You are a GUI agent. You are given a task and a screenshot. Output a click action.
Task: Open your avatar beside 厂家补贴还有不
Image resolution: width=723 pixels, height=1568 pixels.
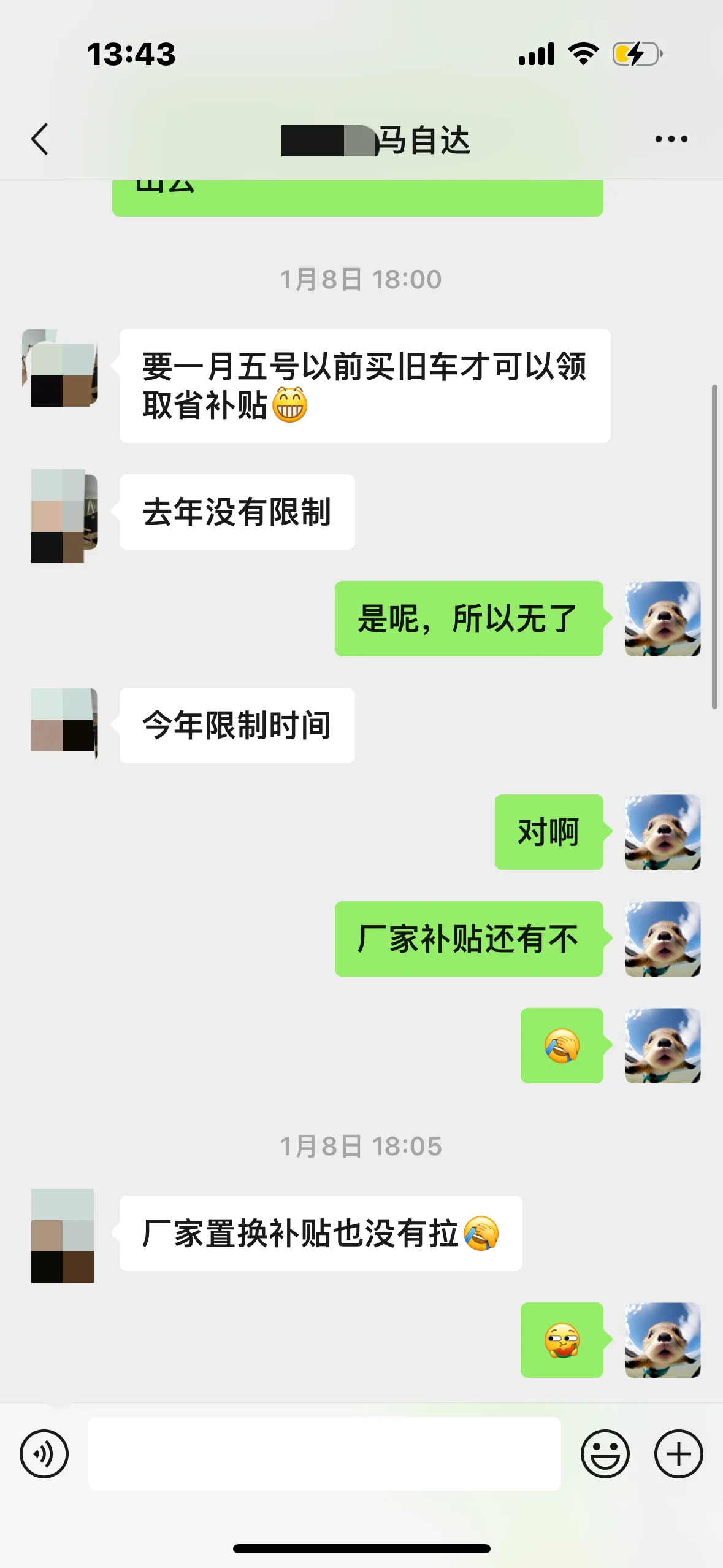[662, 939]
